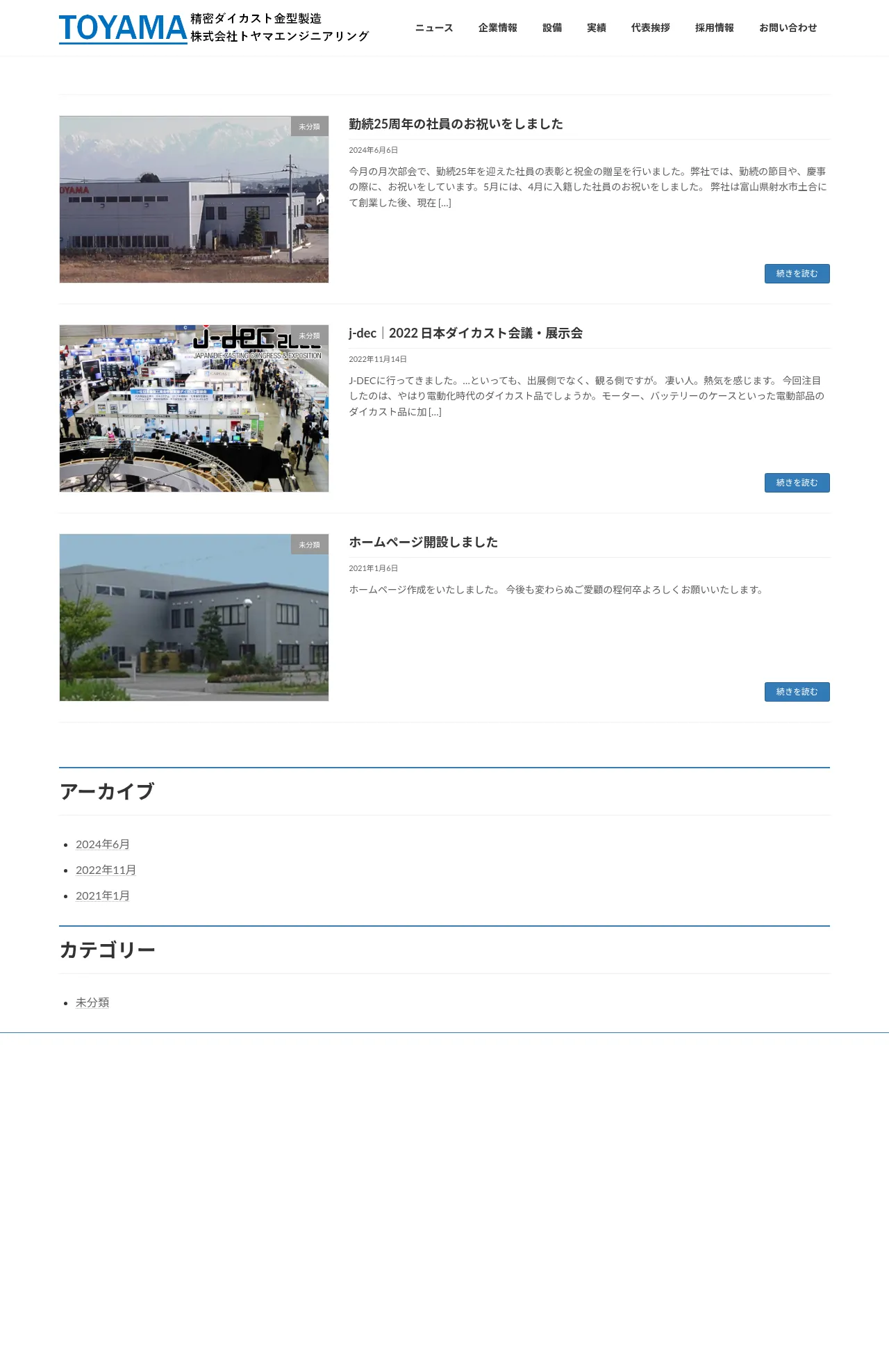Screen dimensions: 889x1372
Task: Tap 続きを読む for the 勤続25周年 post
Action: tap(797, 274)
